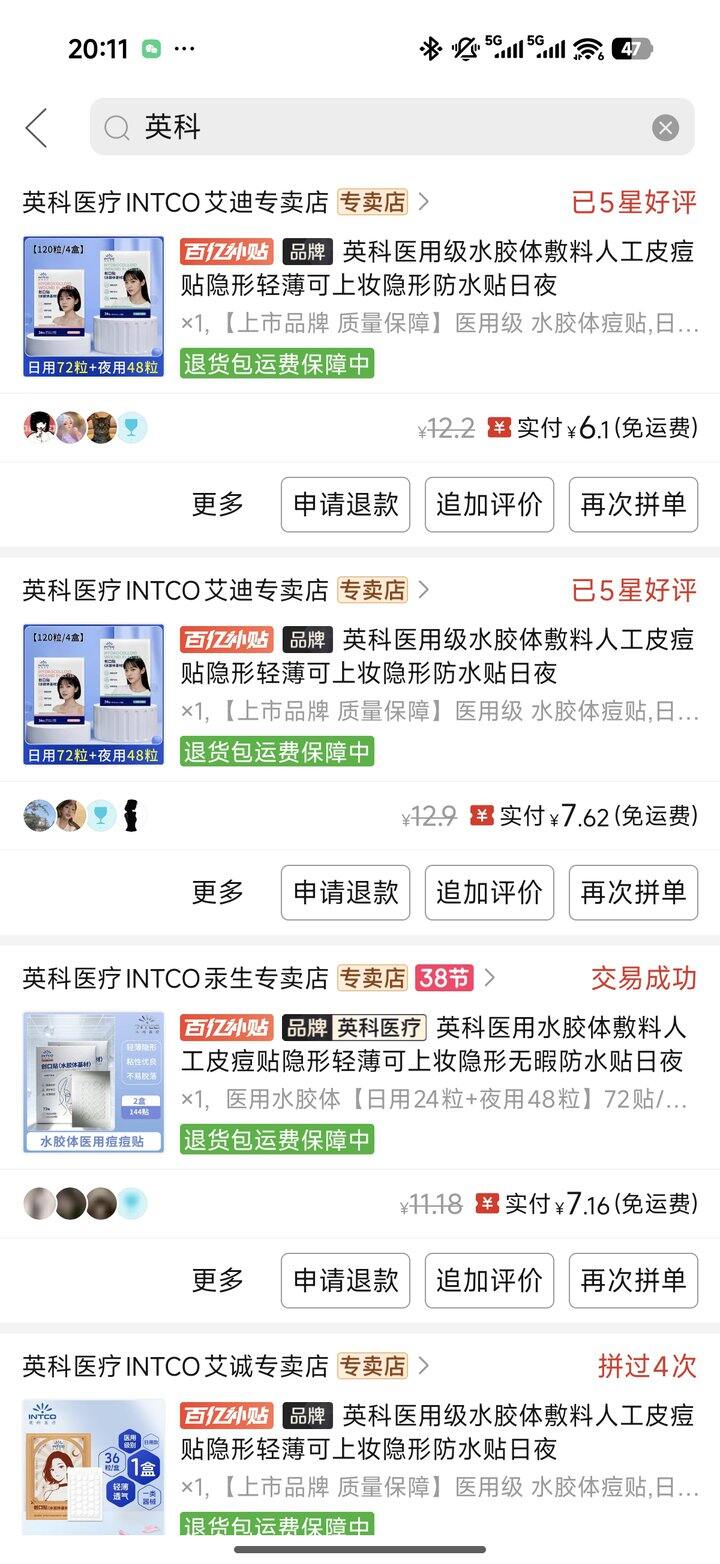Screen dimensions: 720x1564
Task: Tap 追加评价 on the ¥6.1 order
Action: click(489, 504)
